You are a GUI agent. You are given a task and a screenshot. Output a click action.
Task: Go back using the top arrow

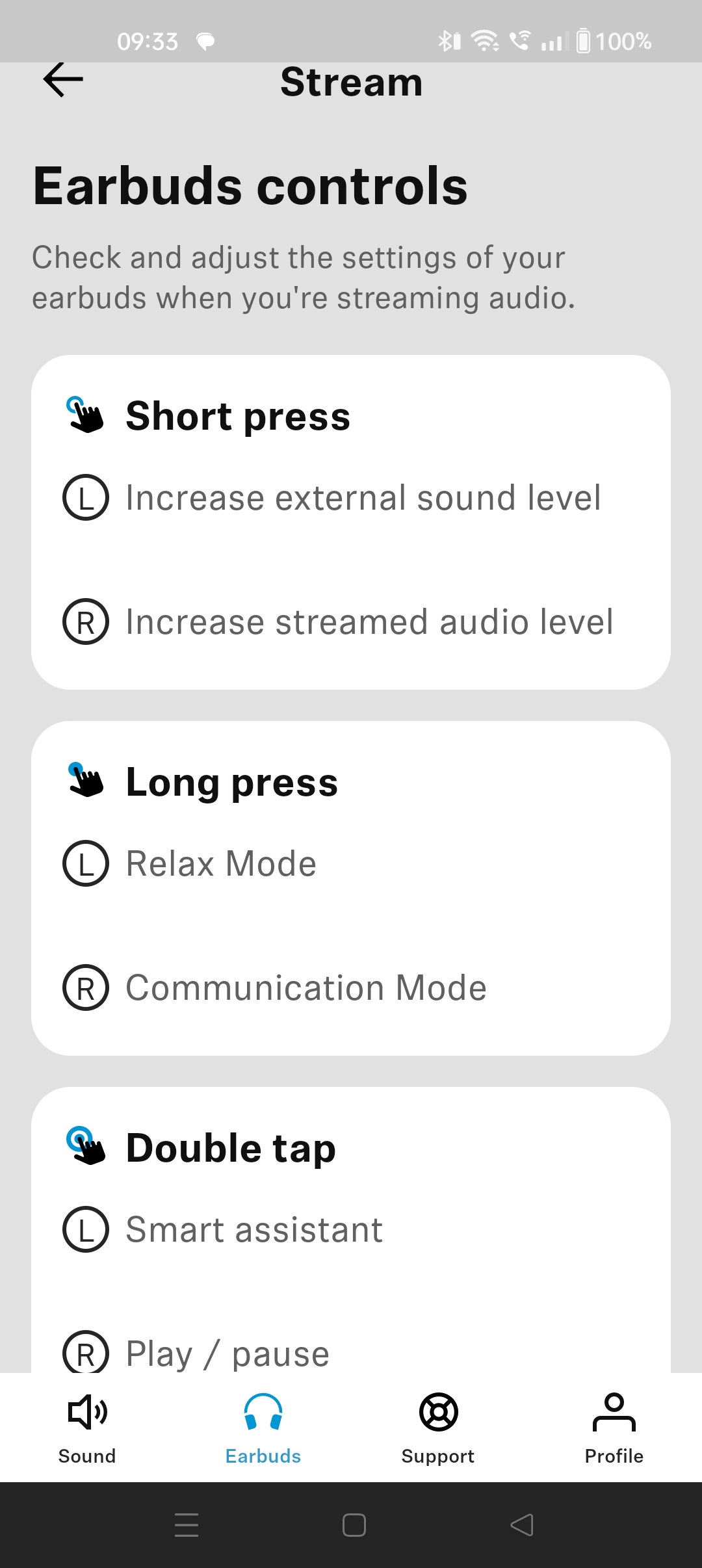coord(63,81)
